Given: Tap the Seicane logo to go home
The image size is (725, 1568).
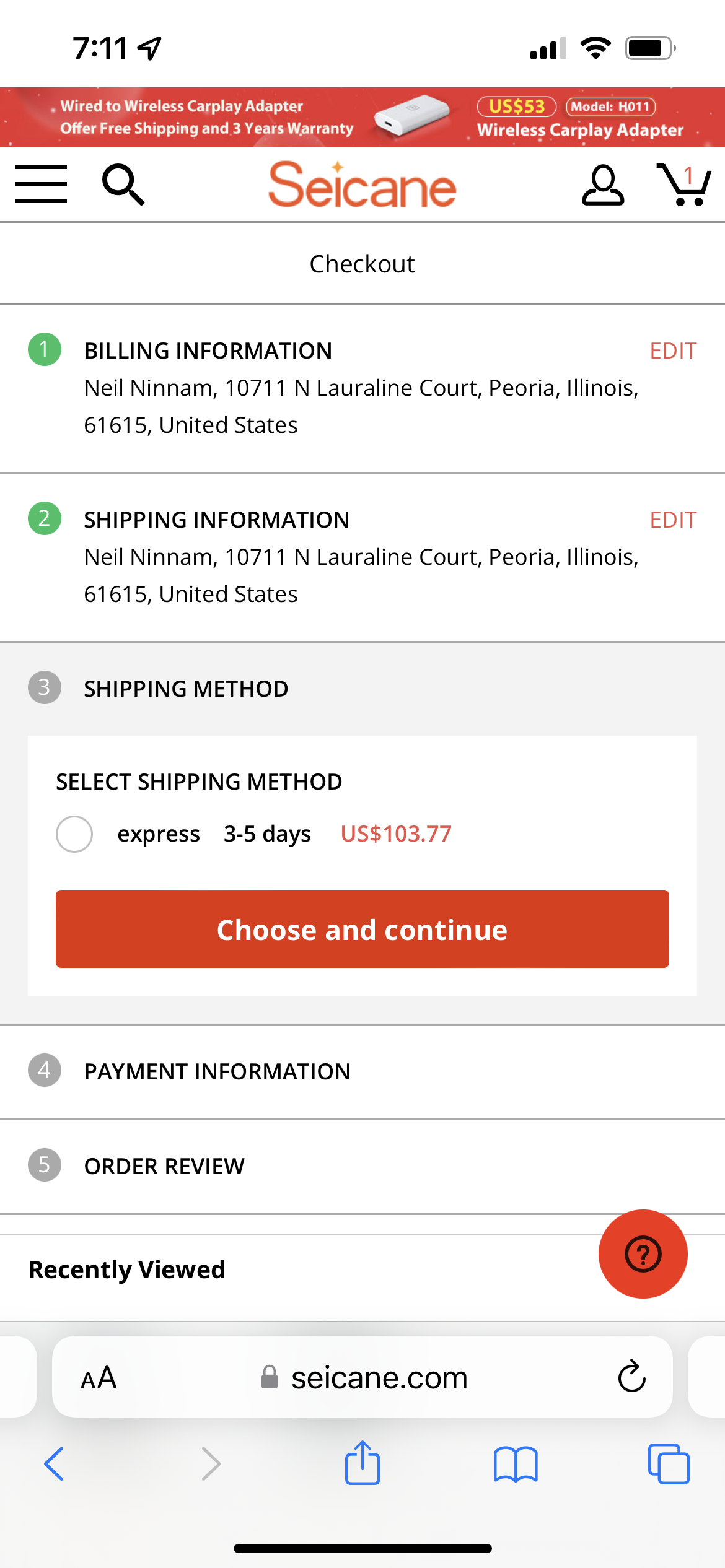Looking at the screenshot, I should (362, 185).
